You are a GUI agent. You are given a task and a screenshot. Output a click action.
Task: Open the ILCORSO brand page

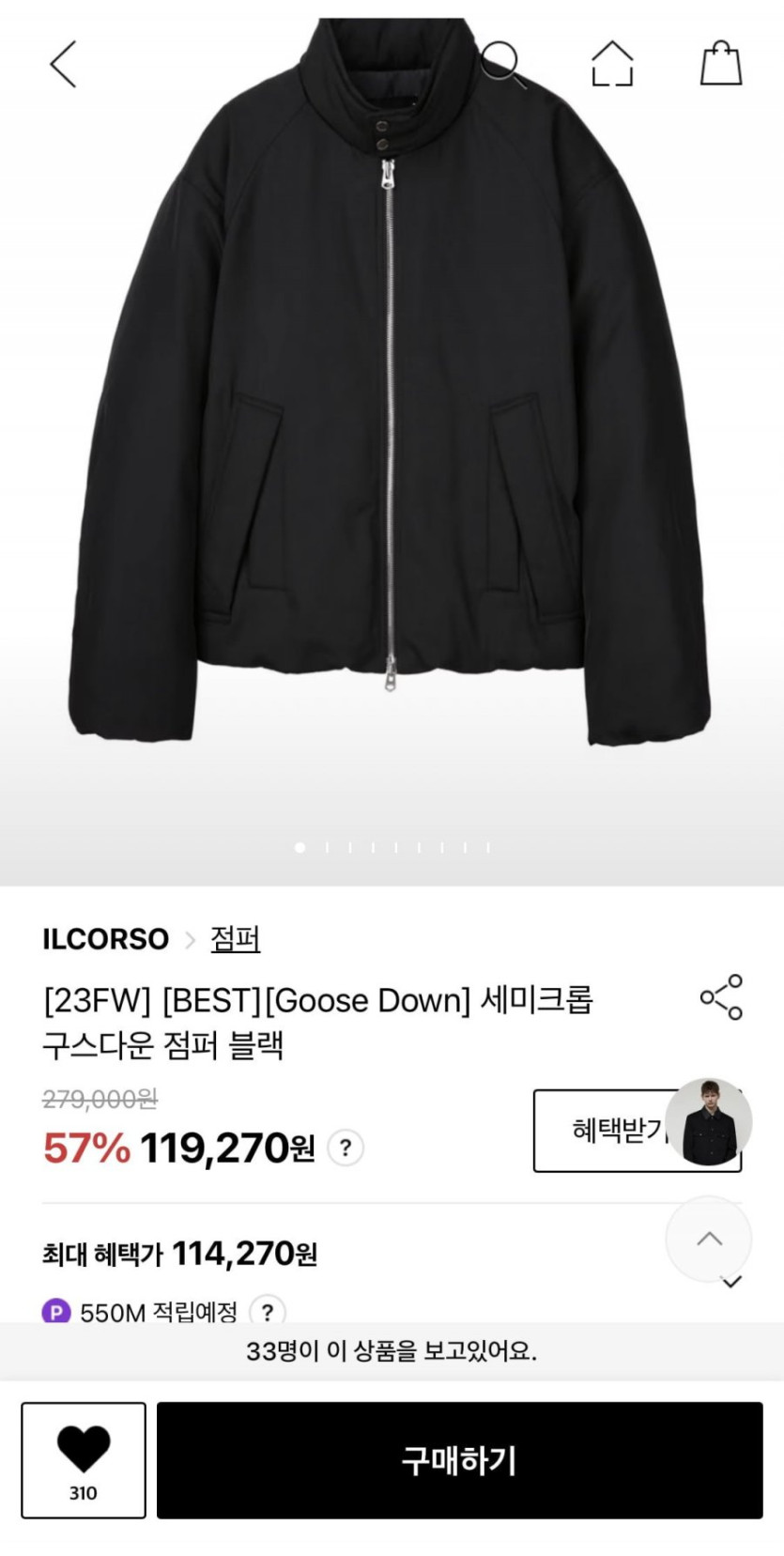click(105, 939)
